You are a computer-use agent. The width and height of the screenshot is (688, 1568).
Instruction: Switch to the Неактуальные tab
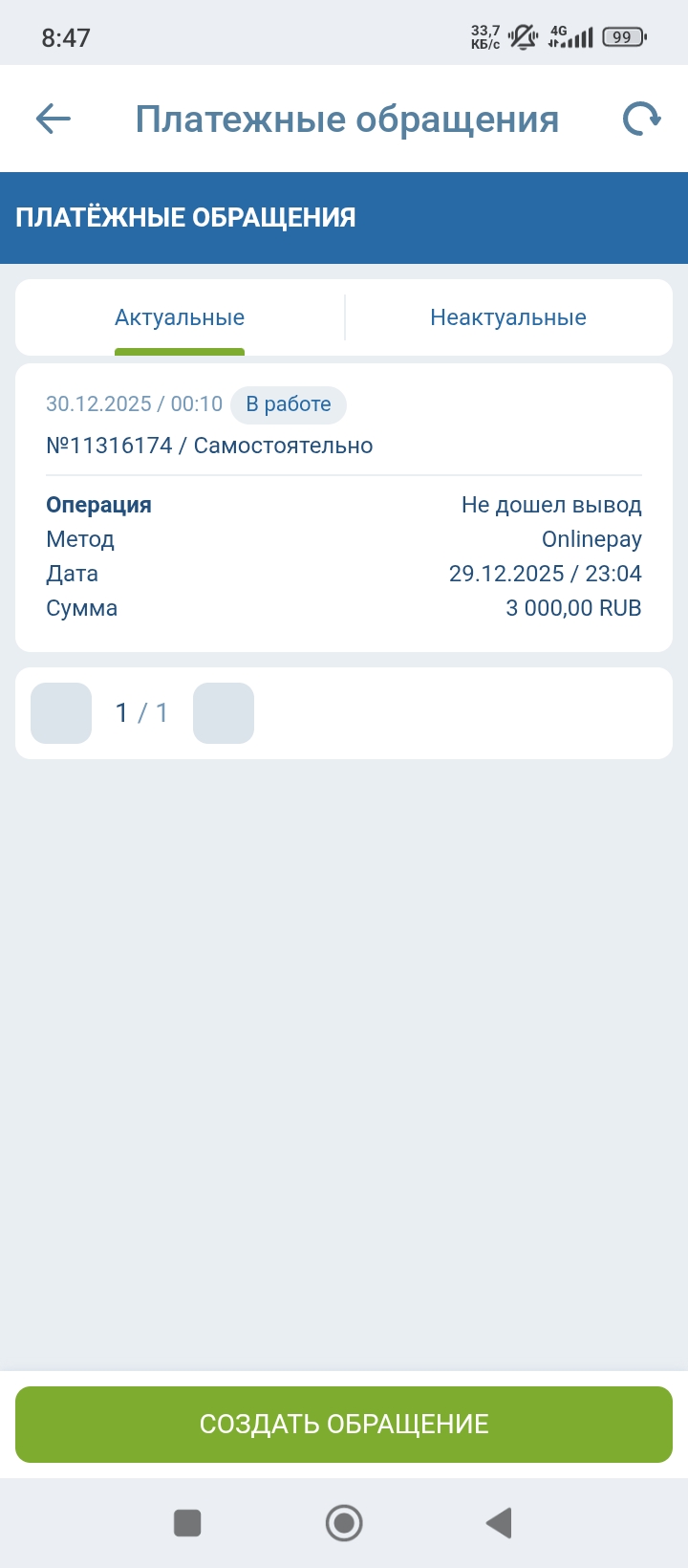tap(508, 318)
